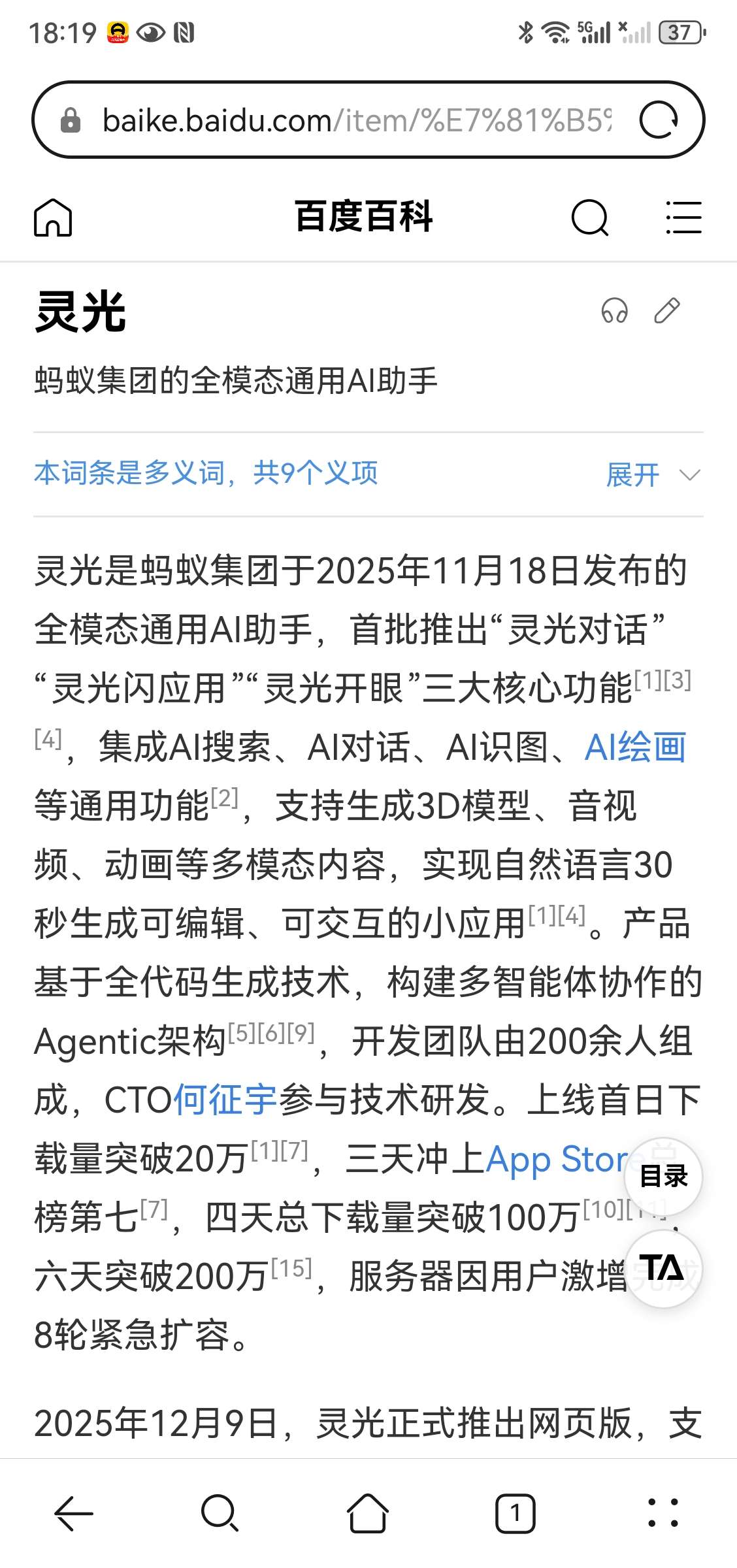Screen dimensions: 737x1568
Task: Open the list menu icon in the header
Action: pyautogui.click(x=683, y=218)
